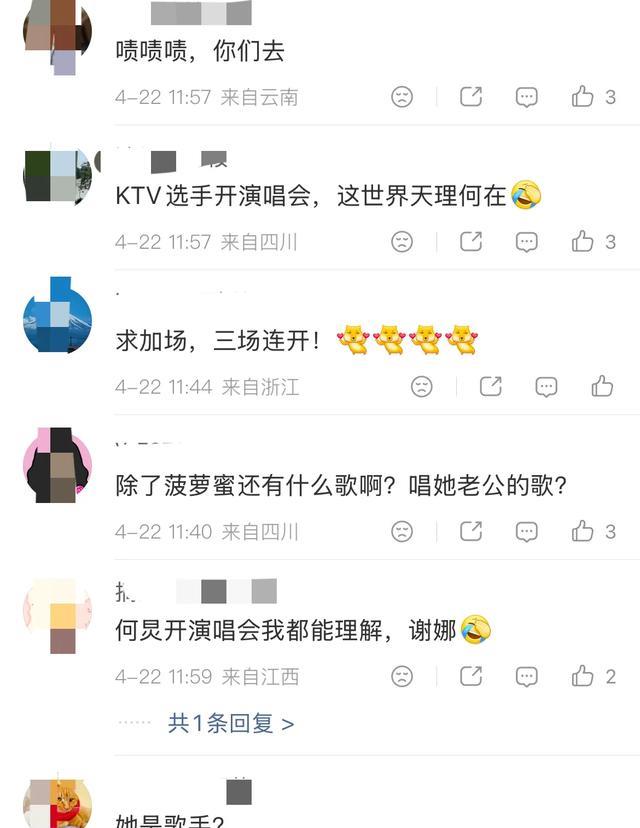Dislike the comment '求加场，三场连开'
The height and width of the screenshot is (828, 640).
coord(422,387)
